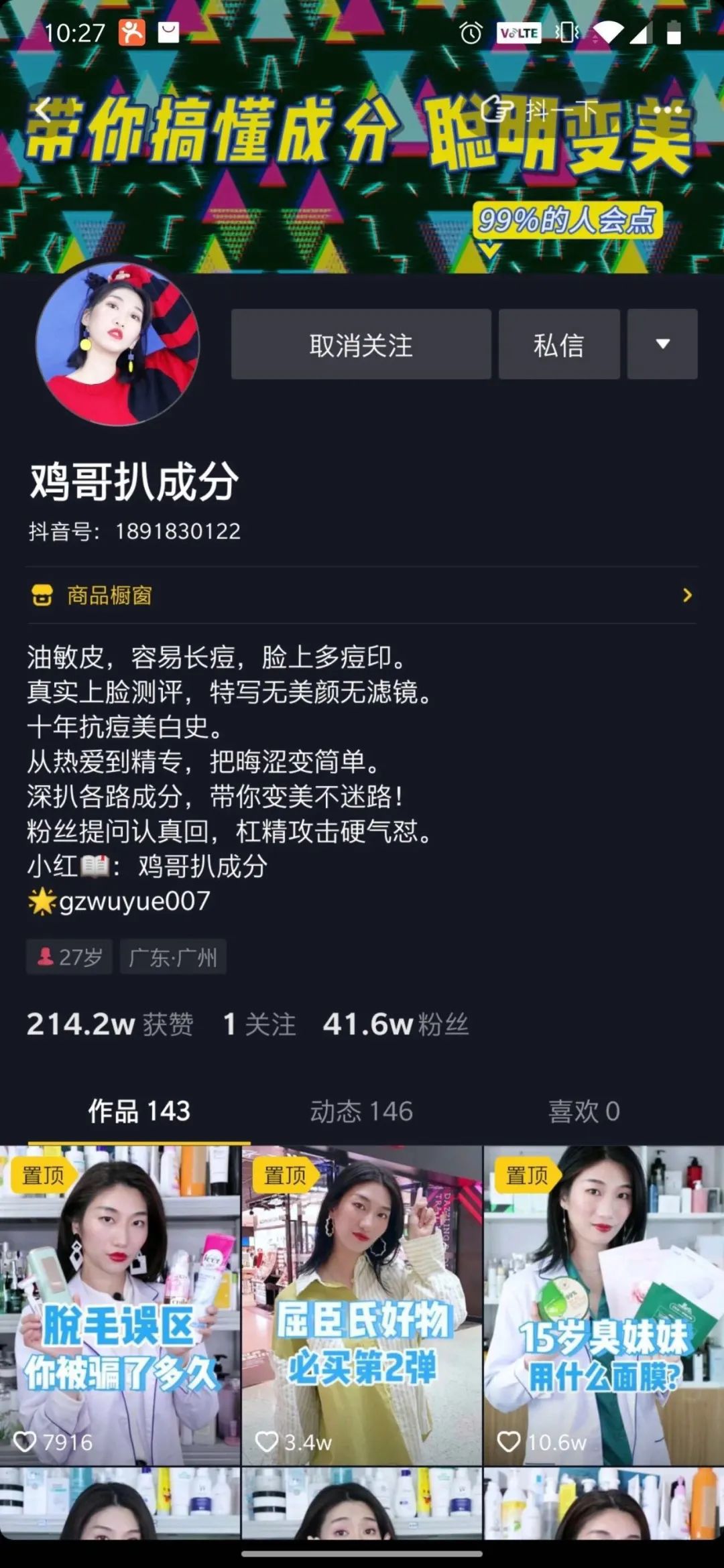Tap the shopping bag icon beside 商品橱窗
This screenshot has width=724, height=1568.
click(x=42, y=595)
